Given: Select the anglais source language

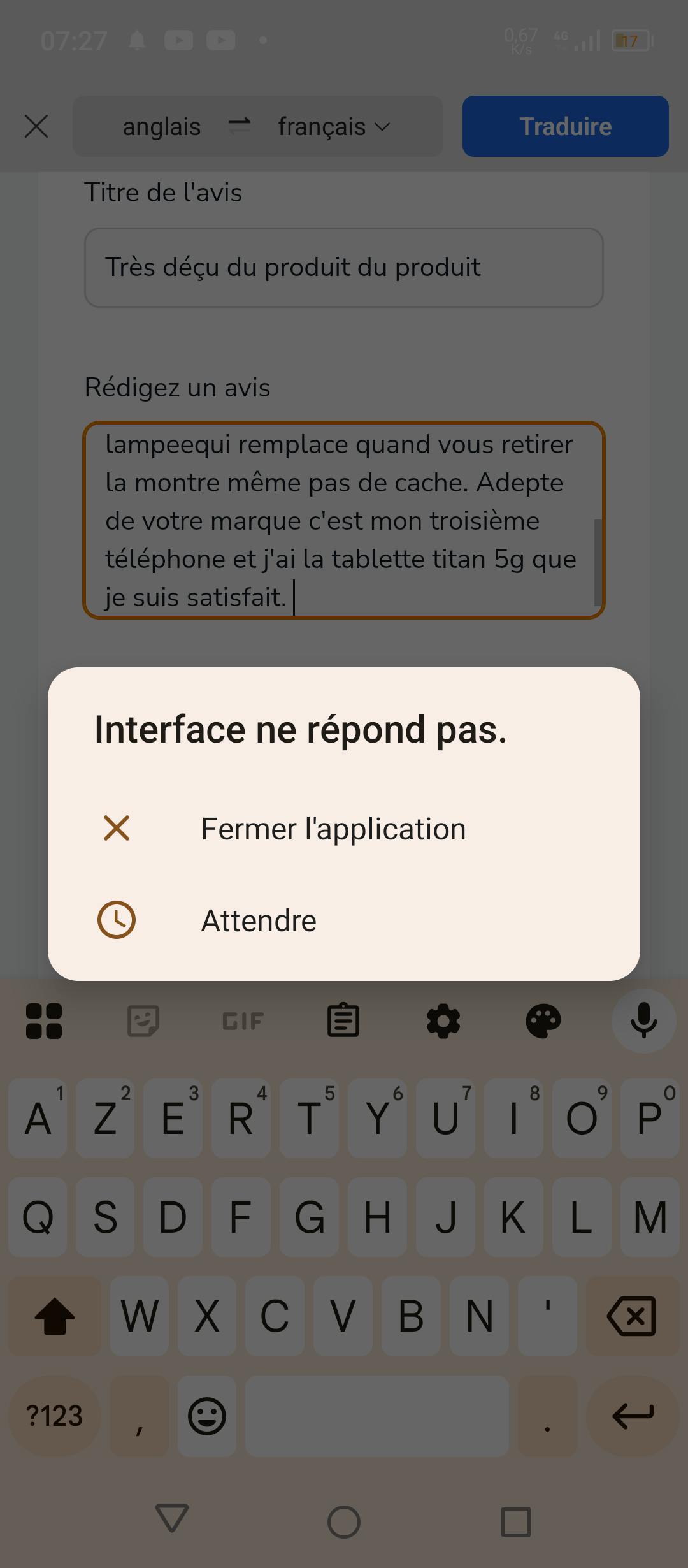Looking at the screenshot, I should click(x=162, y=127).
